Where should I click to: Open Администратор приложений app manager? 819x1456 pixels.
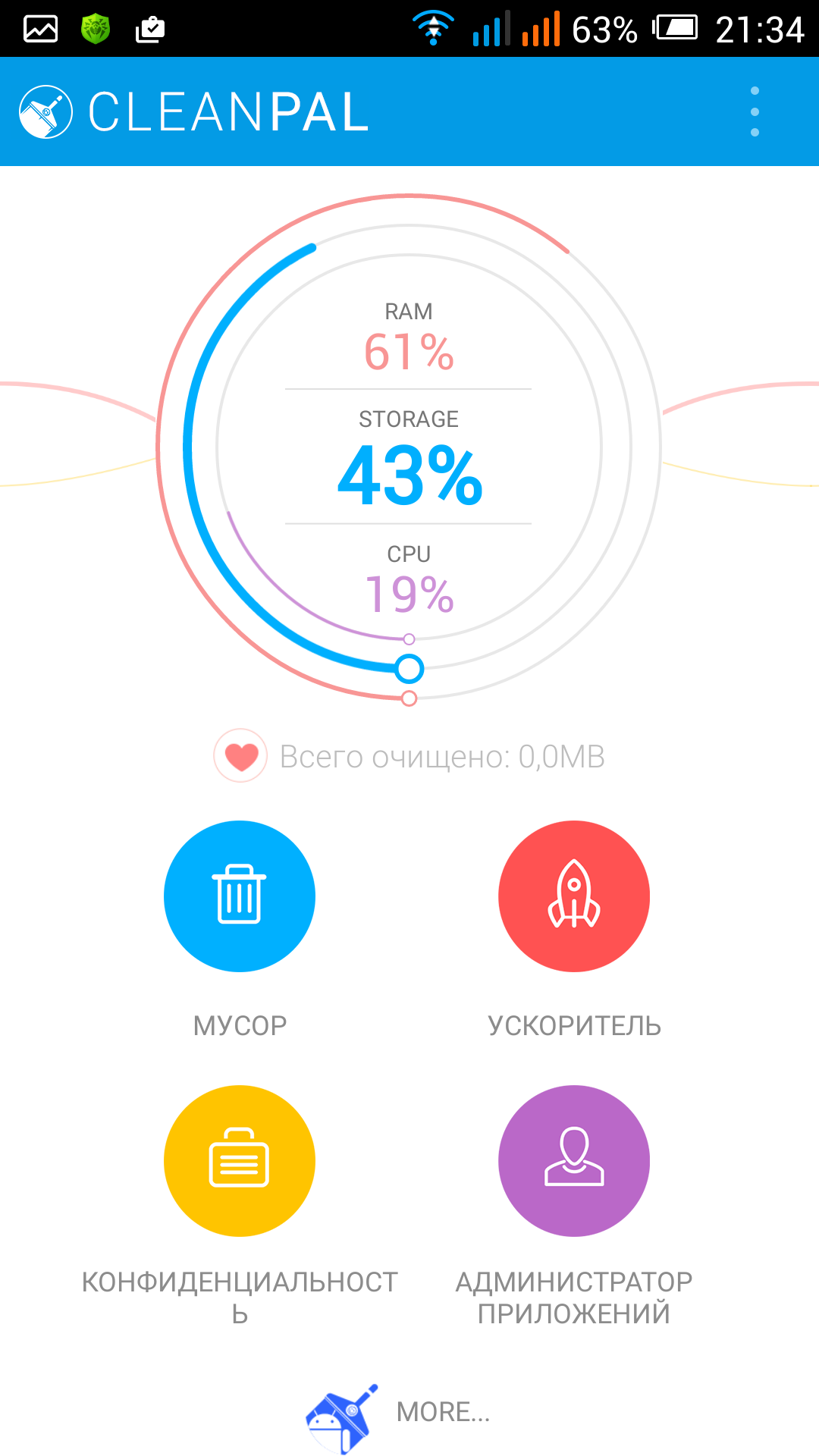(574, 1161)
